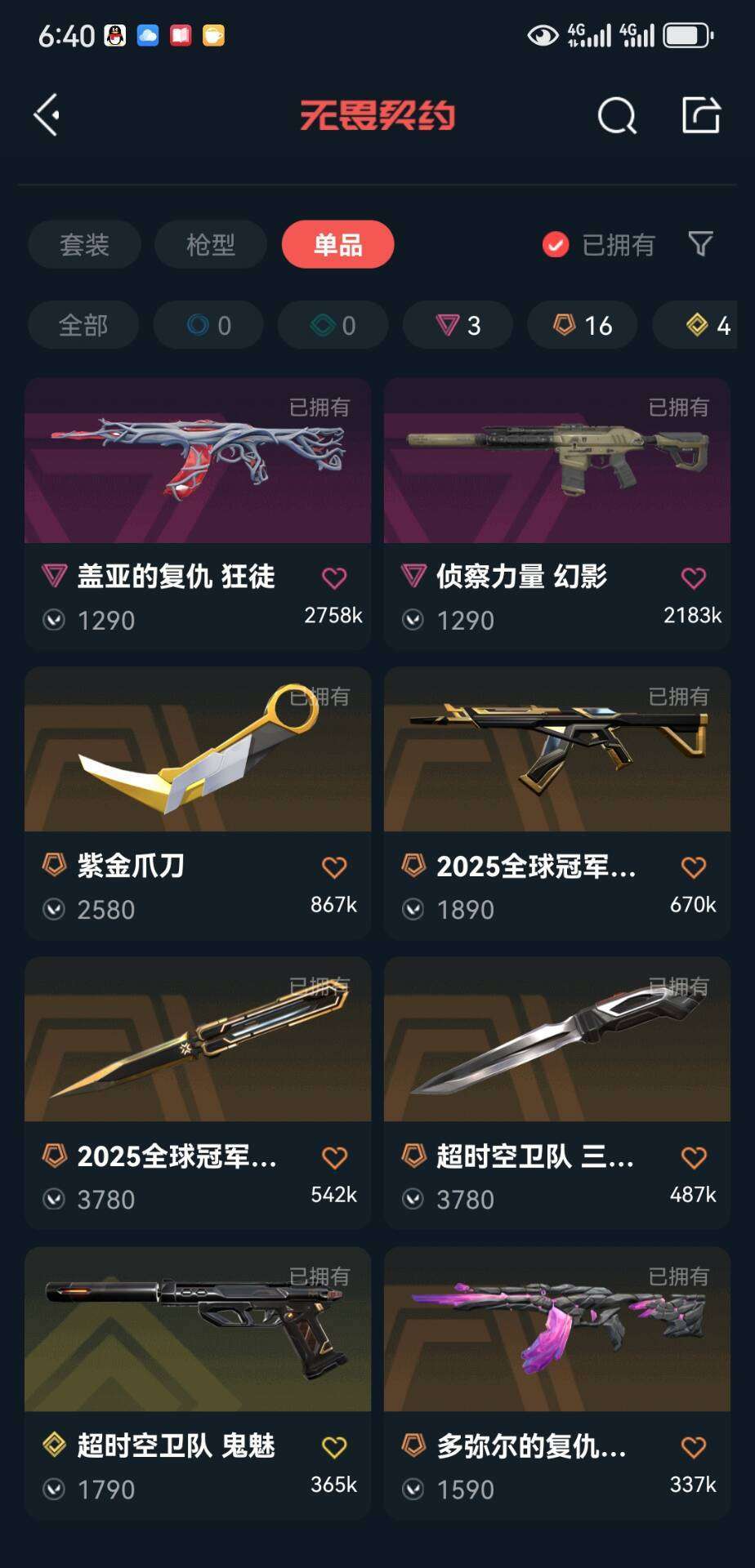The image size is (755, 1568).
Task: Select the 全部 filter option
Action: (x=83, y=324)
